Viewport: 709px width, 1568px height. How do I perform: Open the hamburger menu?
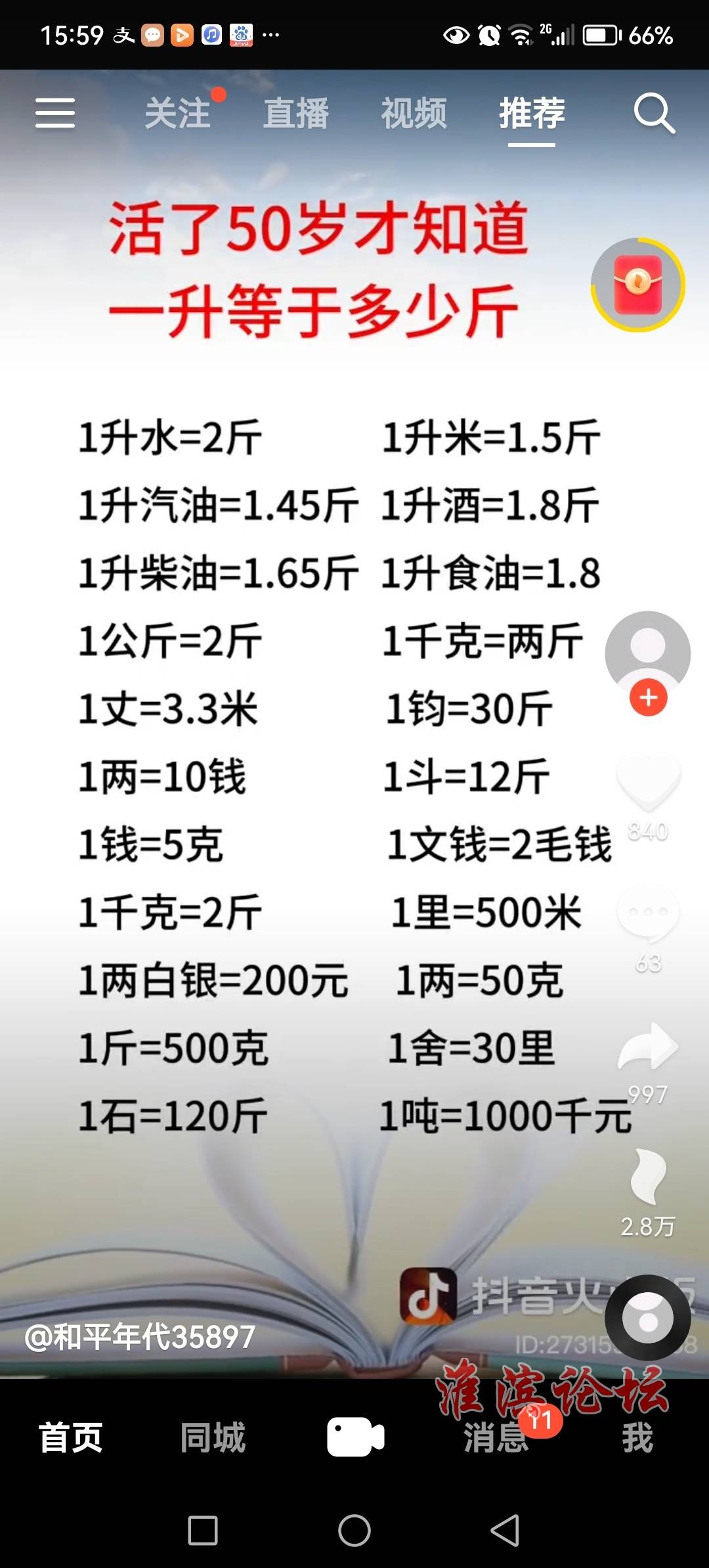(x=55, y=113)
